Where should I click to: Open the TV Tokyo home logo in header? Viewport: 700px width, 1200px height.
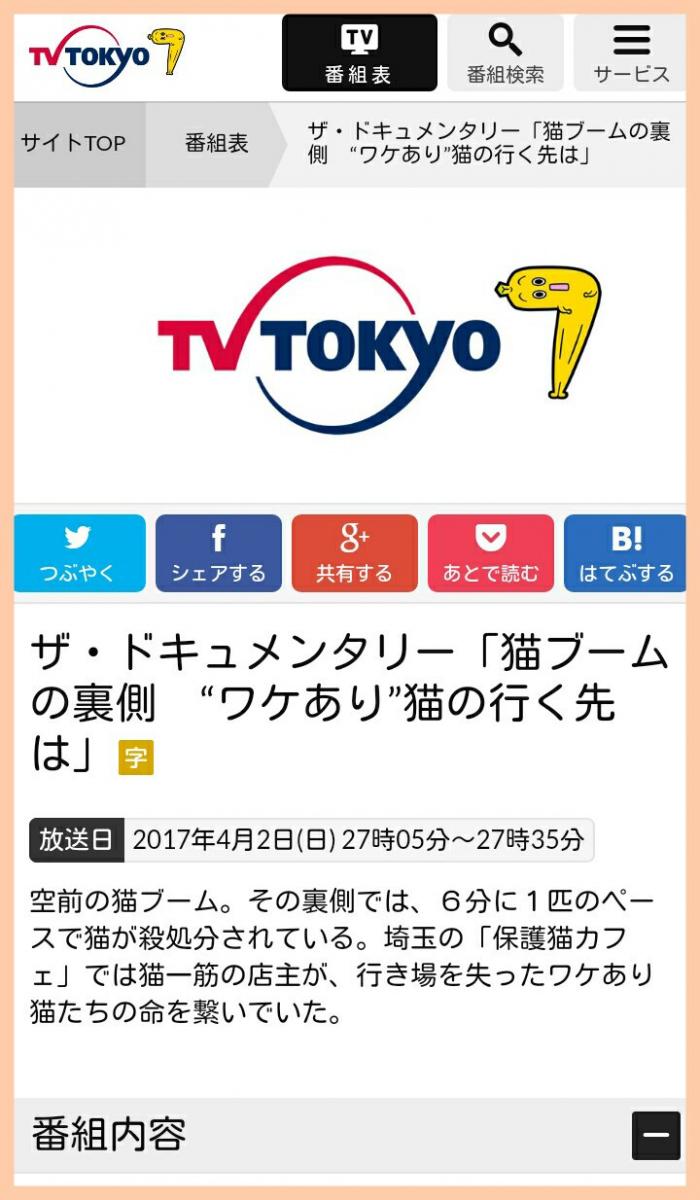[x=106, y=52]
